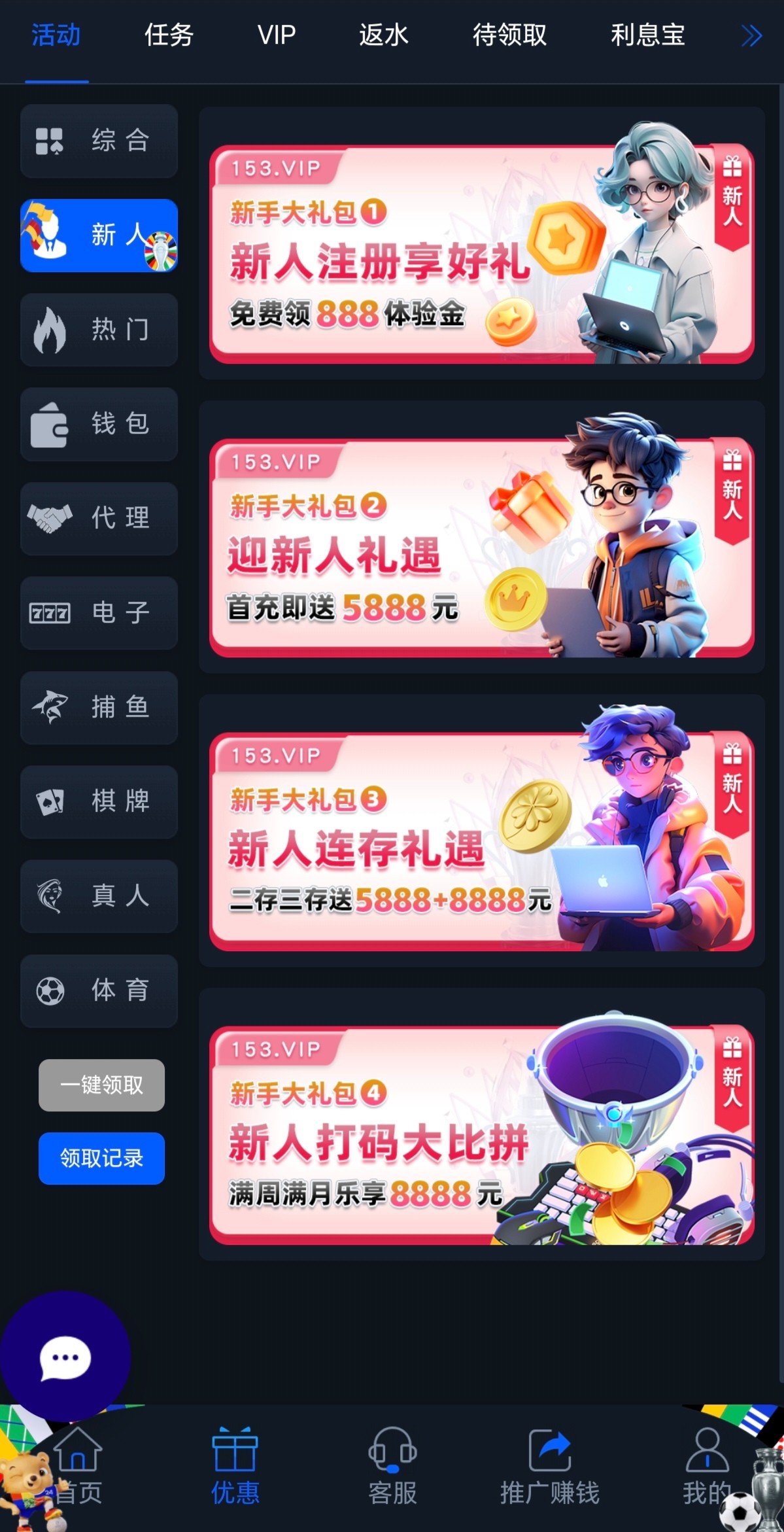
Task: Open the 待领取 tab
Action: 509,35
